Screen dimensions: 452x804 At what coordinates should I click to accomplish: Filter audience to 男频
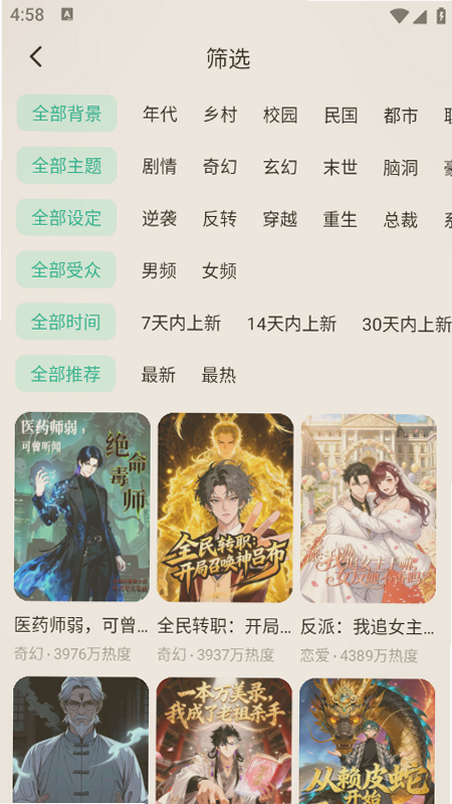click(x=159, y=271)
